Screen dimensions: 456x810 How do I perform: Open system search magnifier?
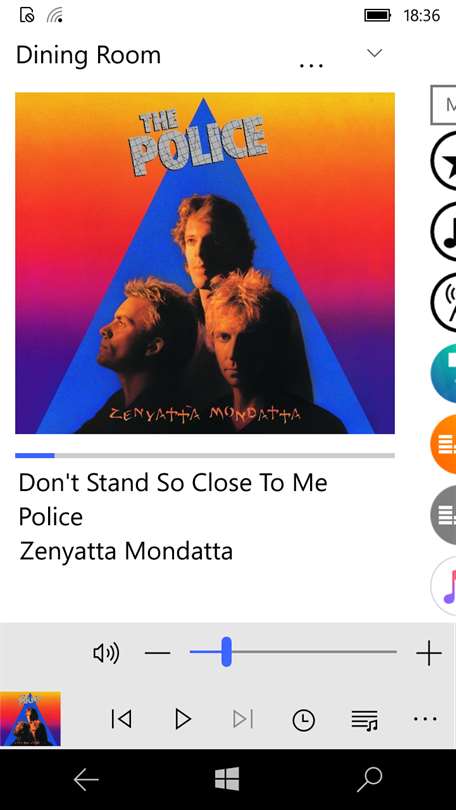pos(370,779)
